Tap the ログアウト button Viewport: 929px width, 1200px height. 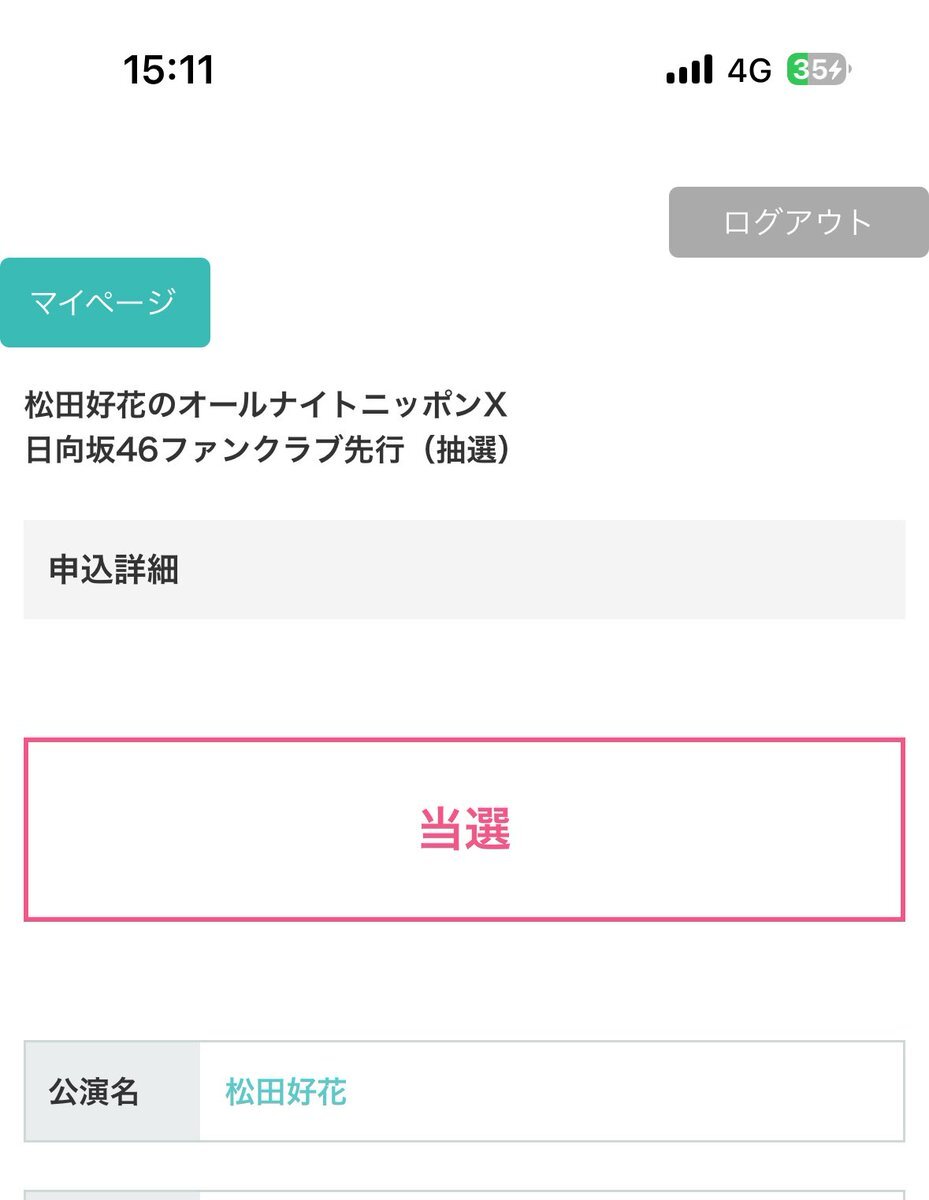(798, 222)
